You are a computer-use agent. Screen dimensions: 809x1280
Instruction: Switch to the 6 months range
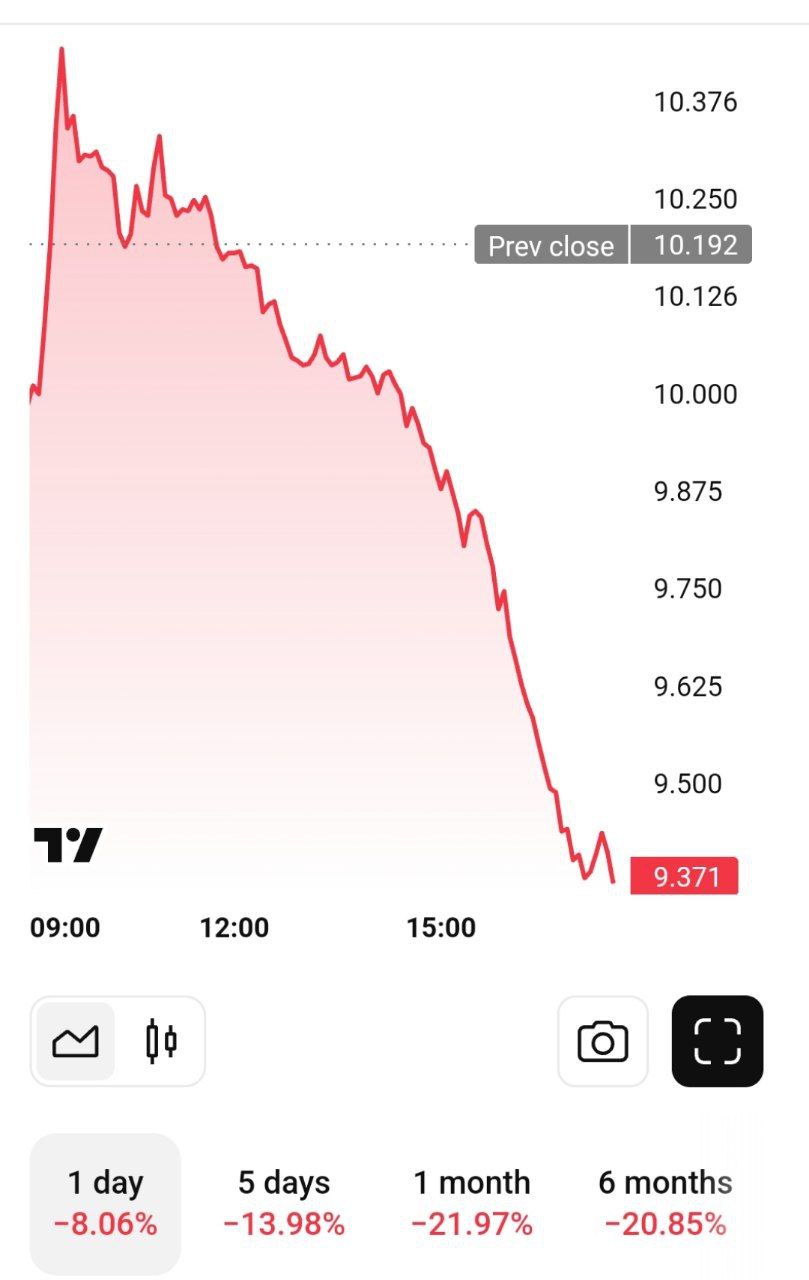click(665, 1202)
